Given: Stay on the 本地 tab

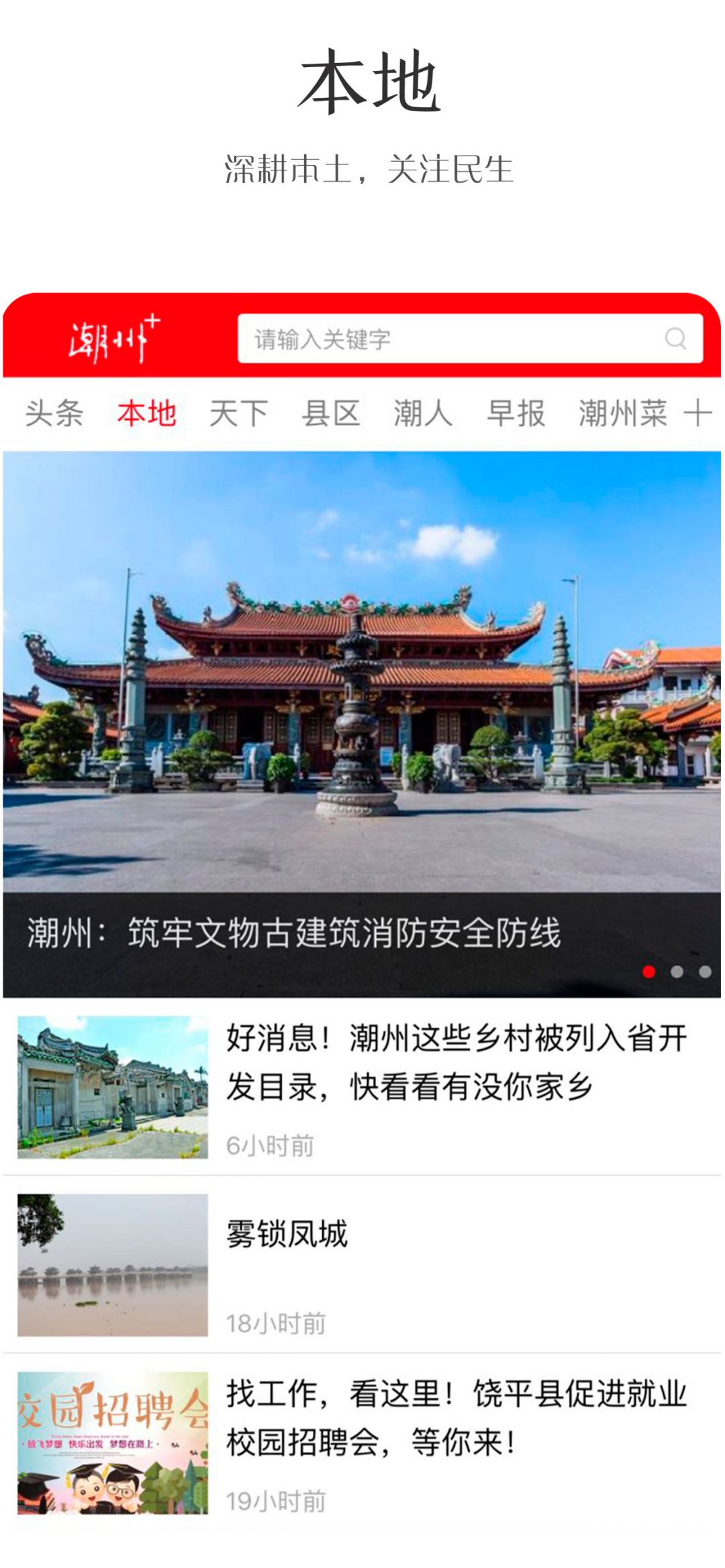Looking at the screenshot, I should (147, 415).
